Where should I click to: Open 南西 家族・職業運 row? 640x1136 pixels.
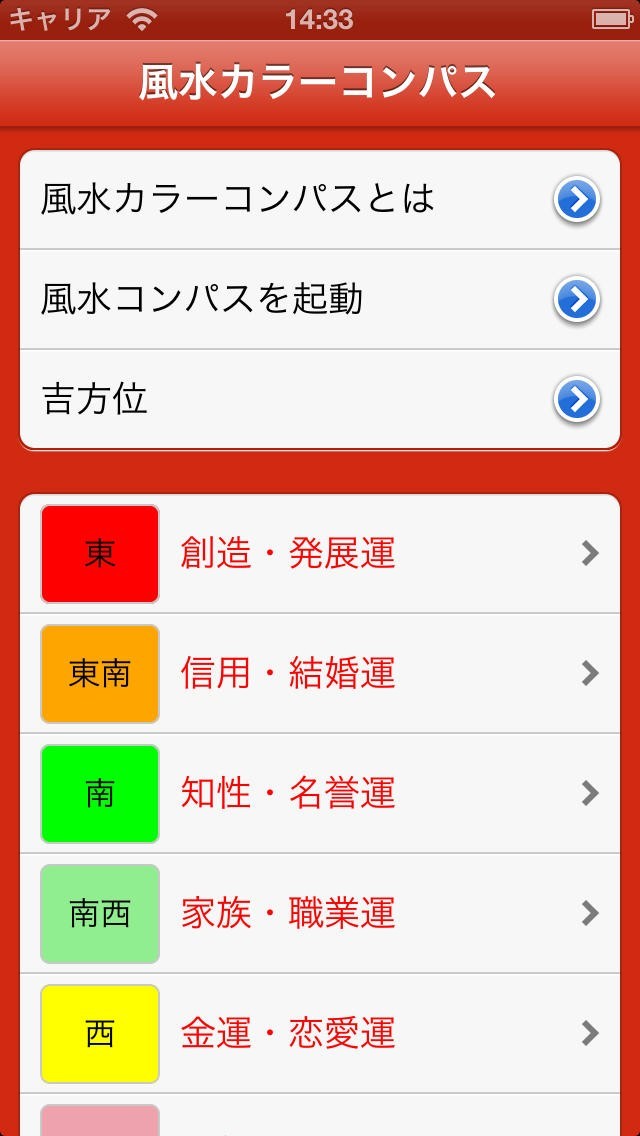click(320, 914)
